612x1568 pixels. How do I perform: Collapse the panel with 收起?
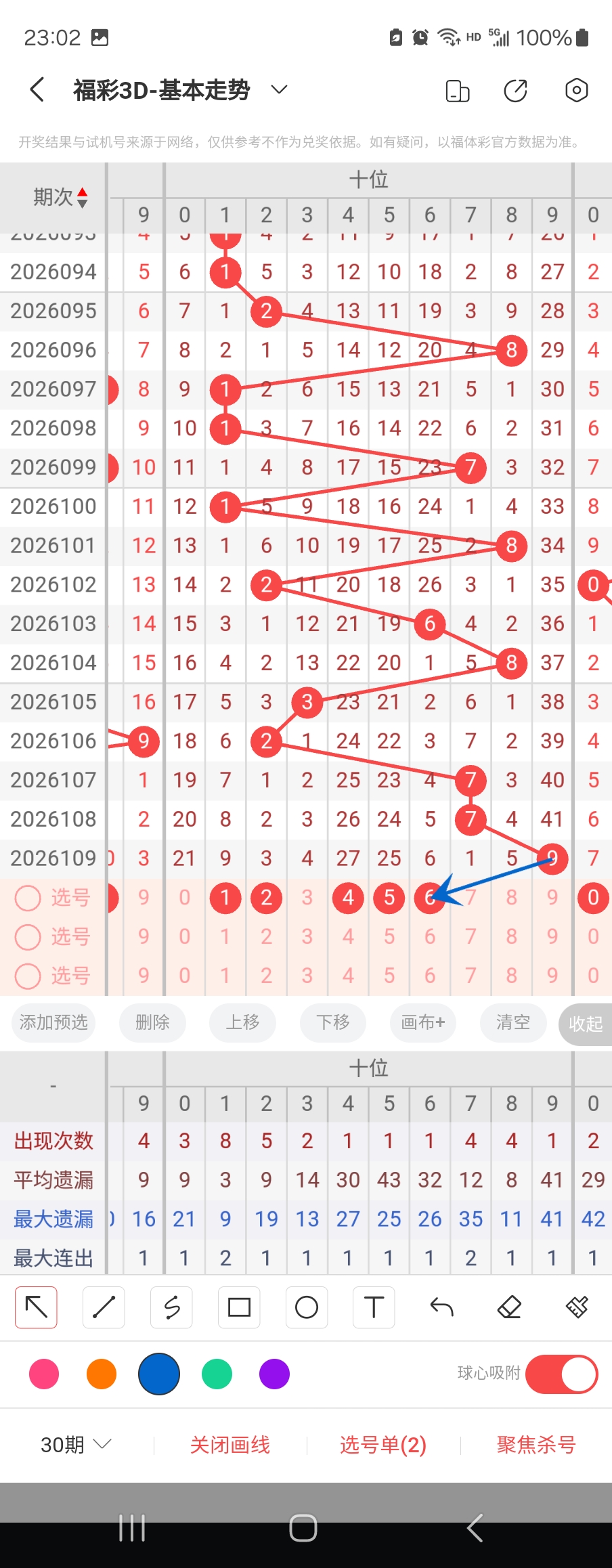pos(586,1024)
